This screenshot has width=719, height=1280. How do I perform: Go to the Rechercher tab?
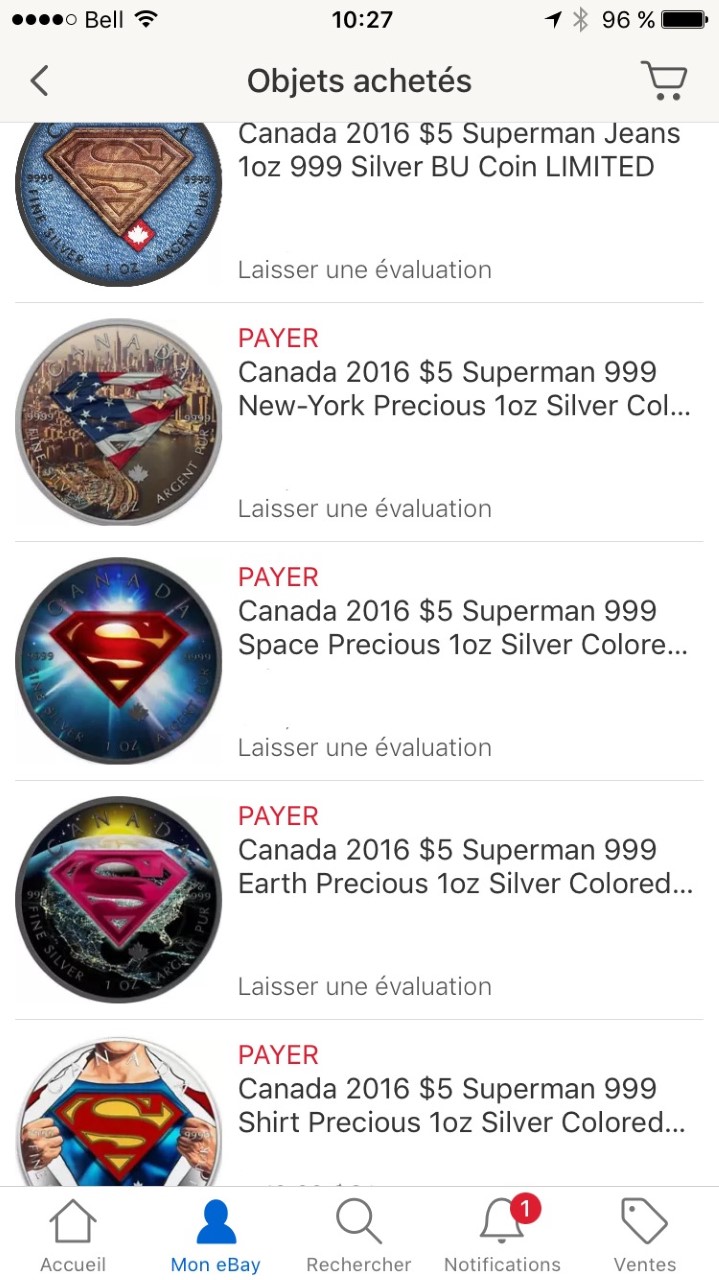point(358,1236)
